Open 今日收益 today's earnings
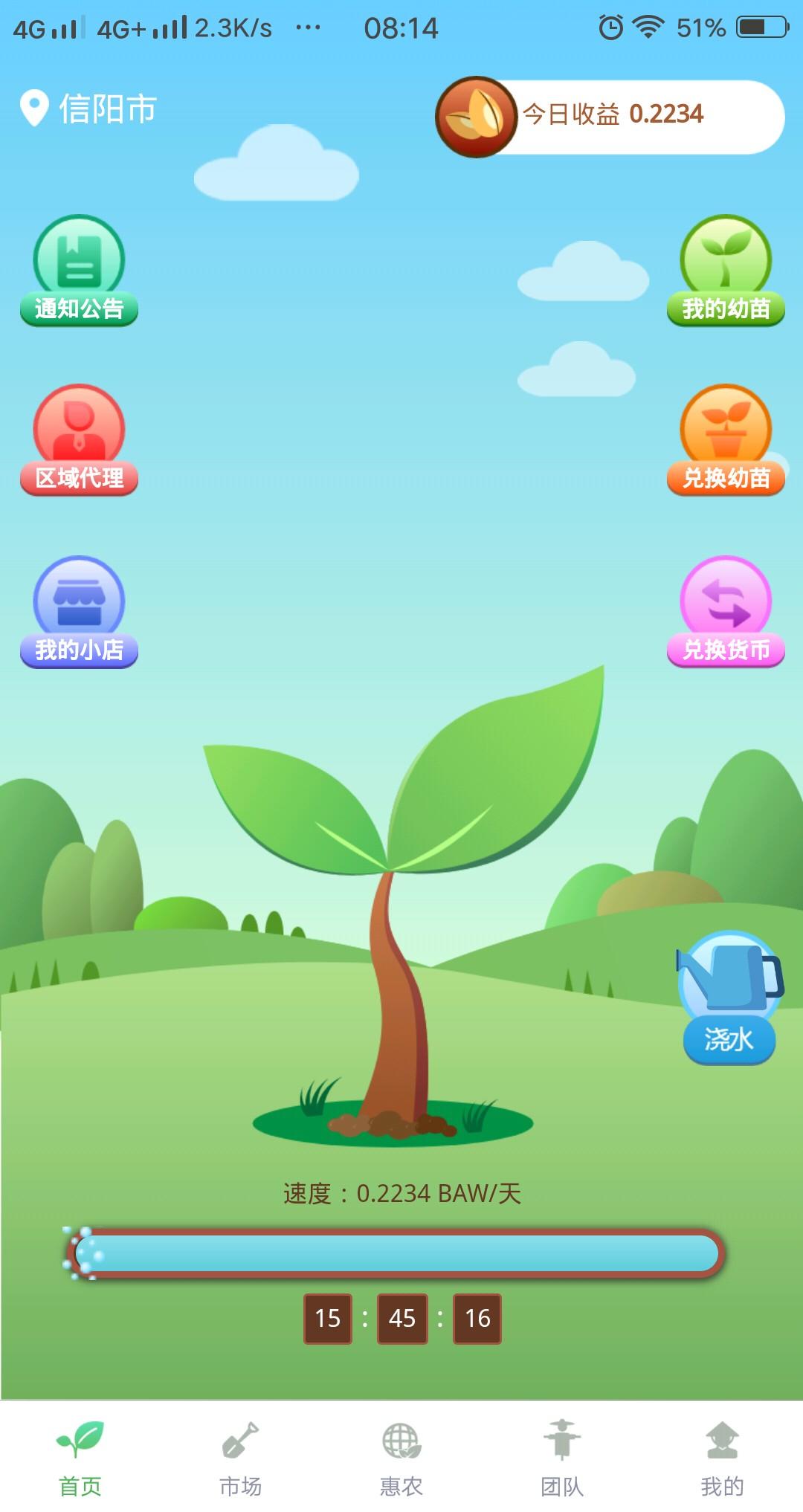The height and width of the screenshot is (1512, 803). (610, 115)
